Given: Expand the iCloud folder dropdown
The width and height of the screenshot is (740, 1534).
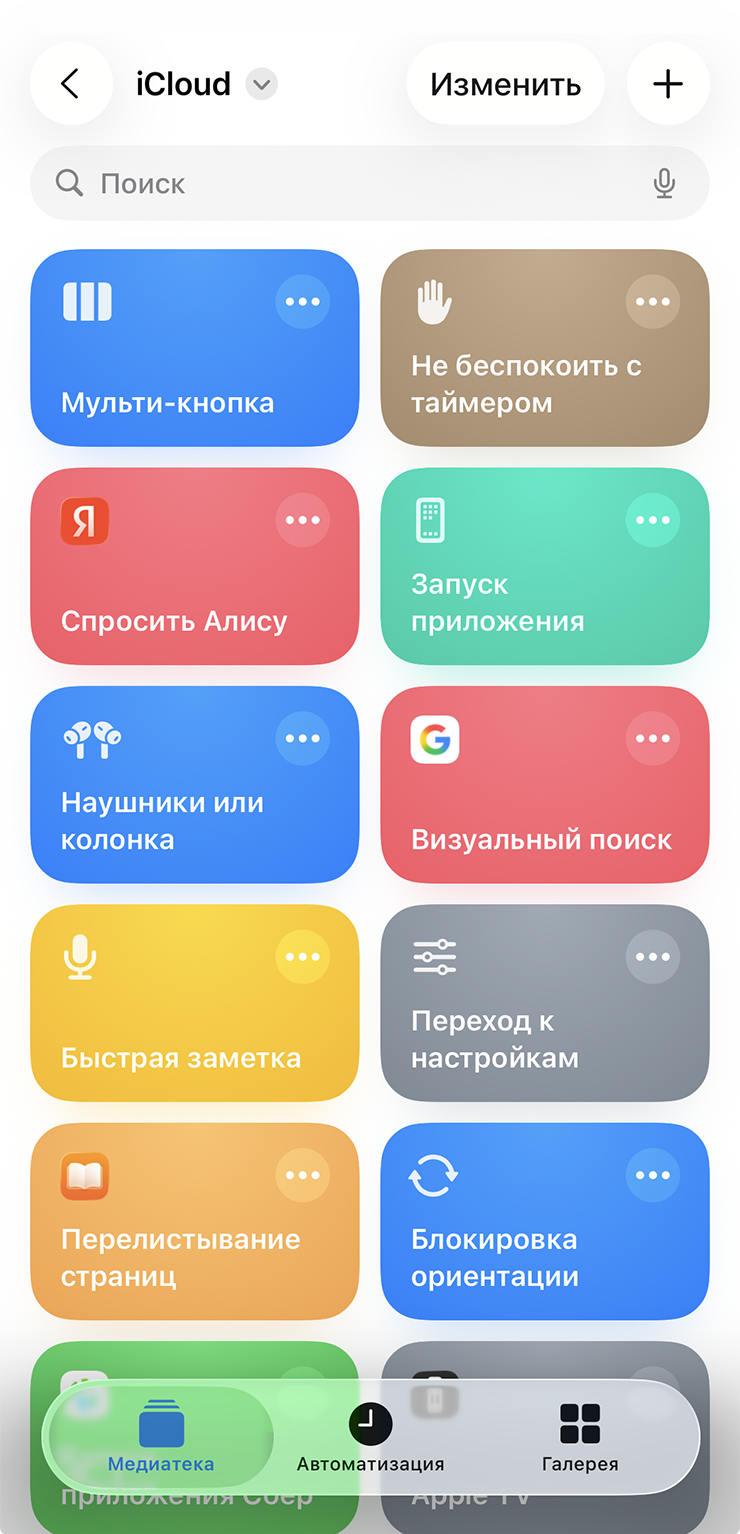Looking at the screenshot, I should (261, 84).
